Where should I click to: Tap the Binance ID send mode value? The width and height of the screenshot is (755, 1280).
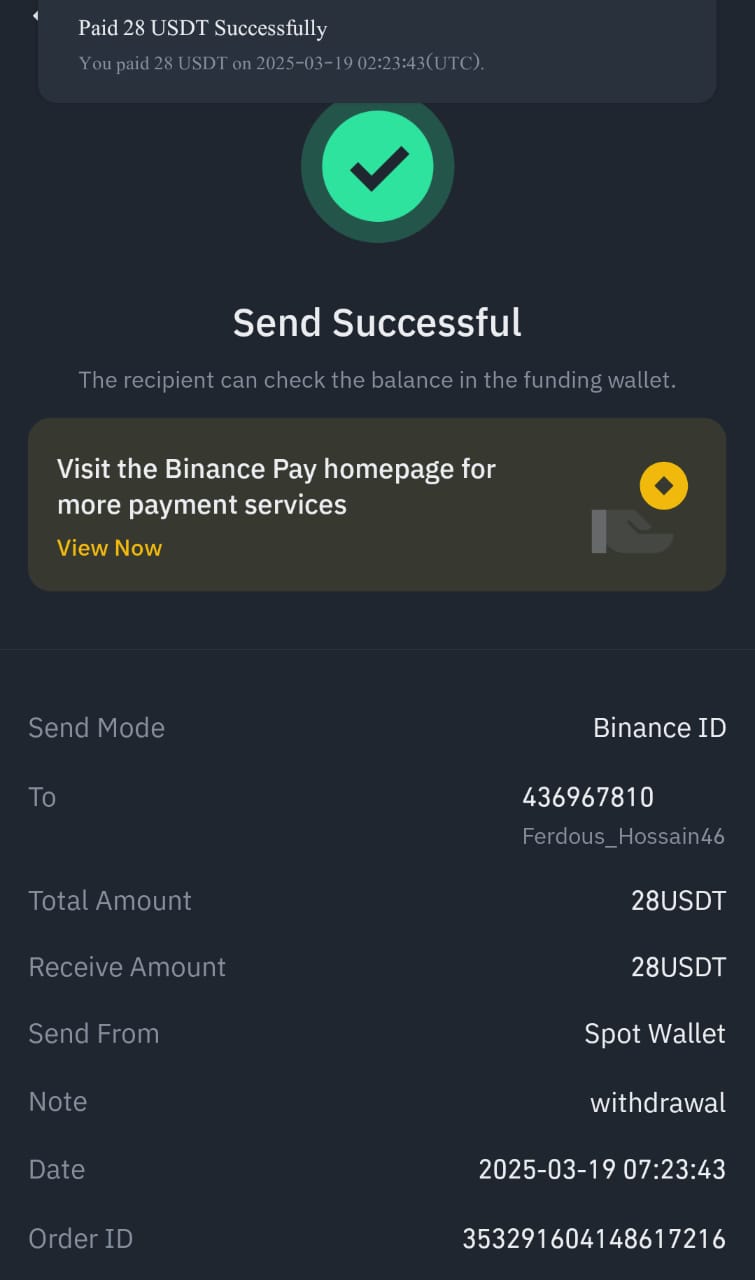click(660, 728)
